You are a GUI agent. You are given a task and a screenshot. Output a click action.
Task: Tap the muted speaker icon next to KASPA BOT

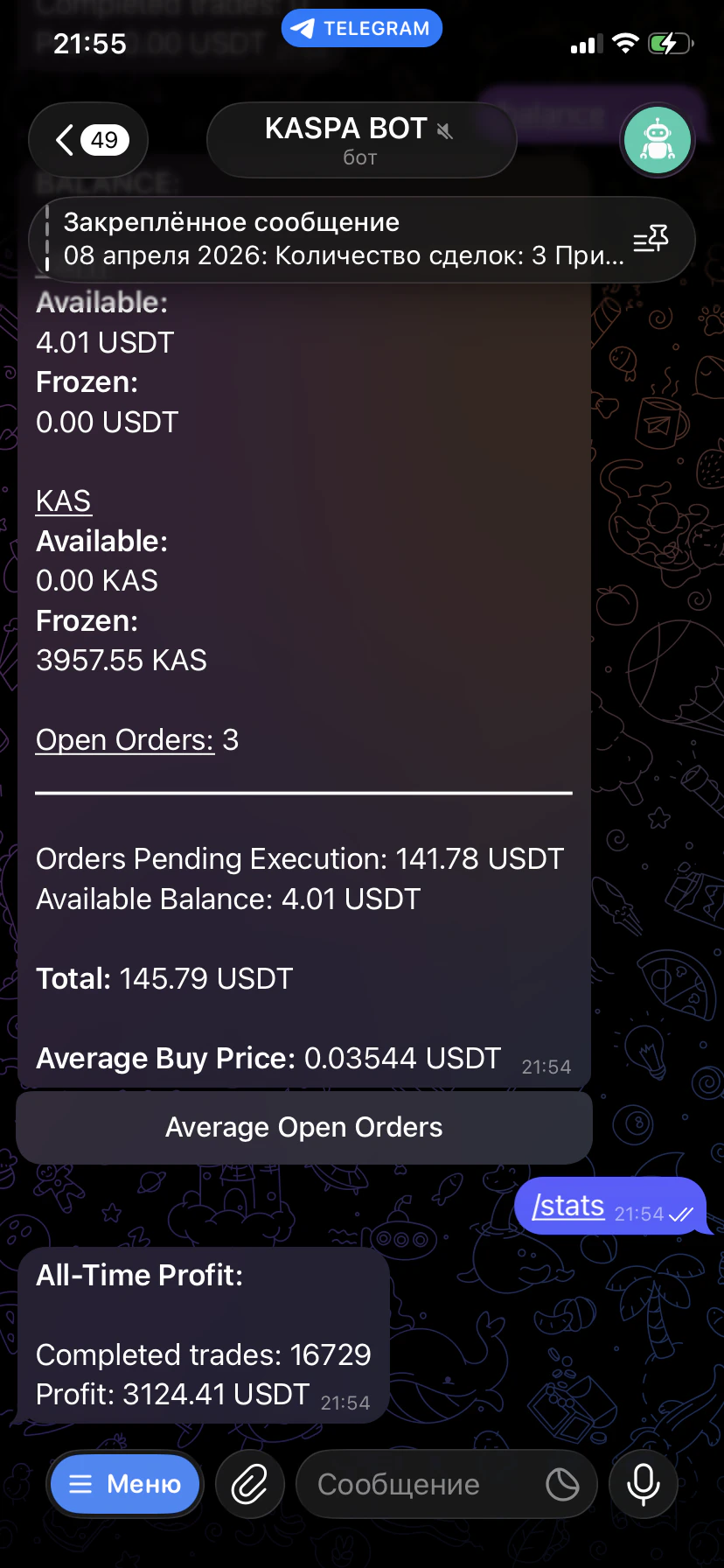pyautogui.click(x=446, y=131)
